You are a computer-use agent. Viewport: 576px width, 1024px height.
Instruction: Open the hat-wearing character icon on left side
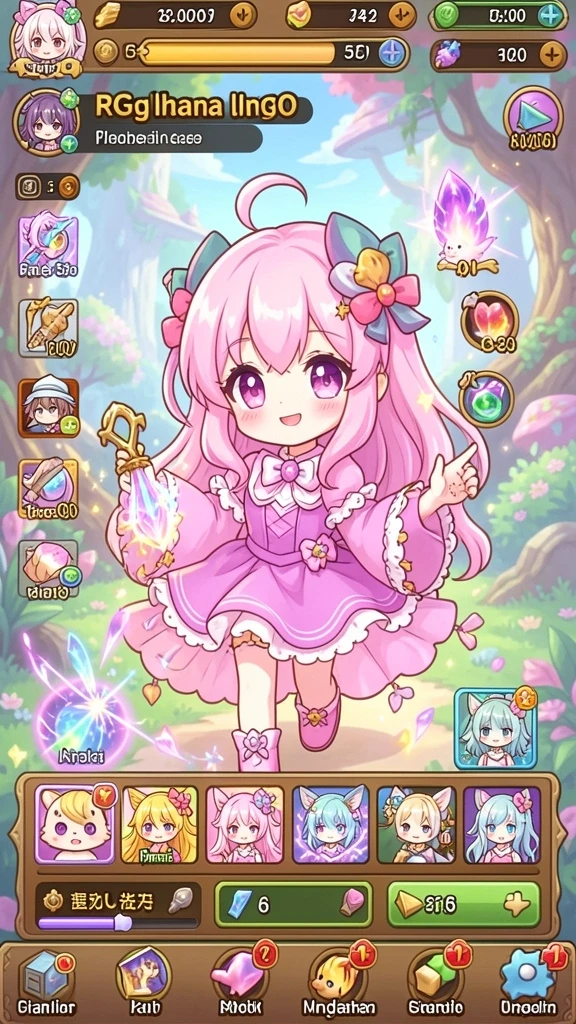tap(48, 408)
